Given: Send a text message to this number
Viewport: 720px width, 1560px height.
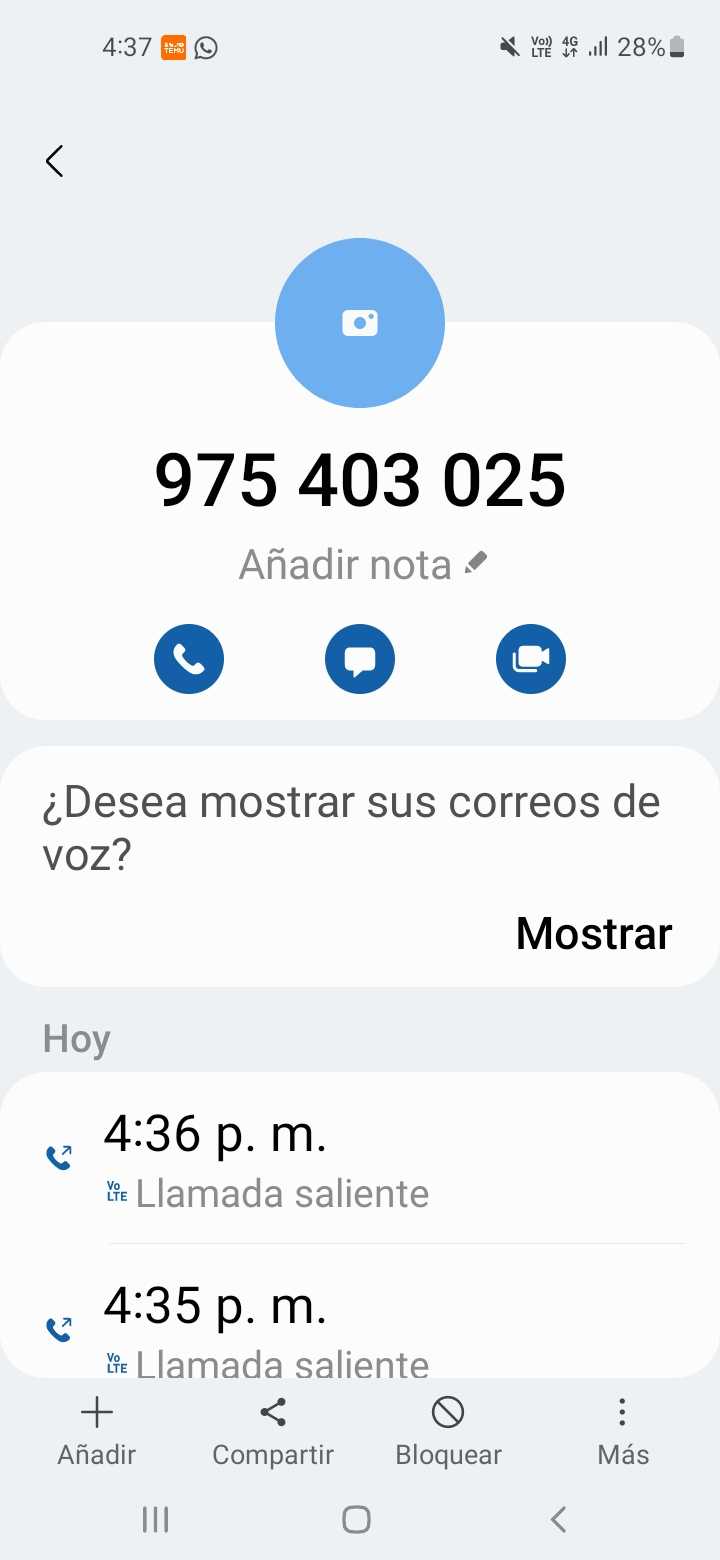Looking at the screenshot, I should point(360,659).
